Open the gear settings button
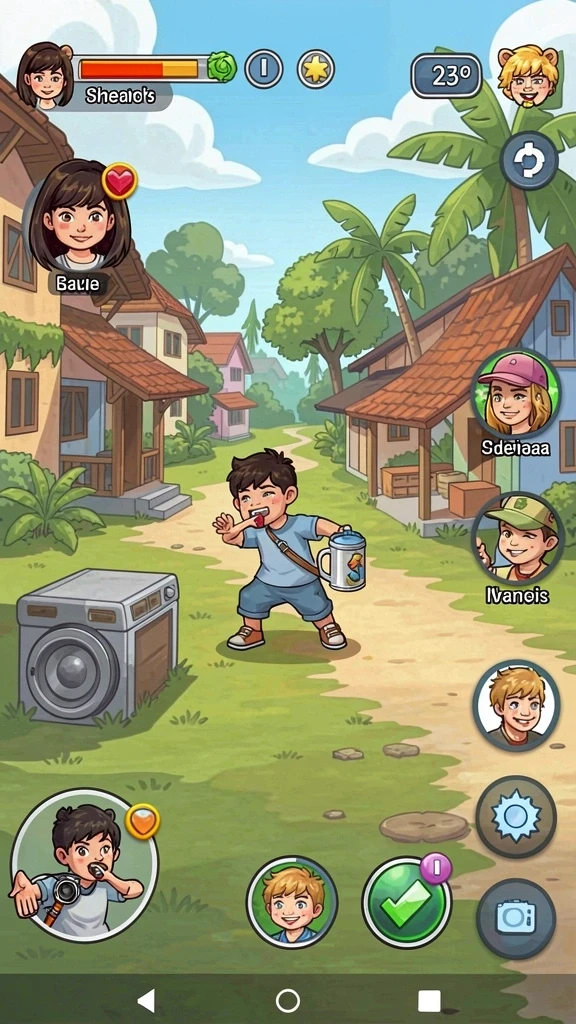This screenshot has width=576, height=1024. [x=516, y=817]
